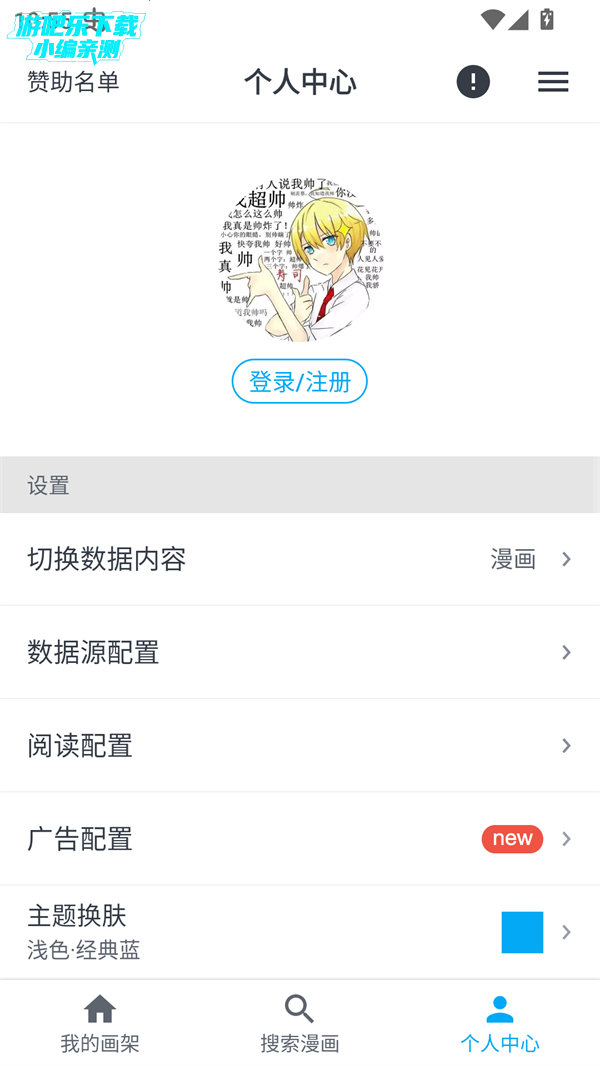Image resolution: width=600 pixels, height=1066 pixels.
Task: Open 阅读配置 settings
Action: click(300, 745)
